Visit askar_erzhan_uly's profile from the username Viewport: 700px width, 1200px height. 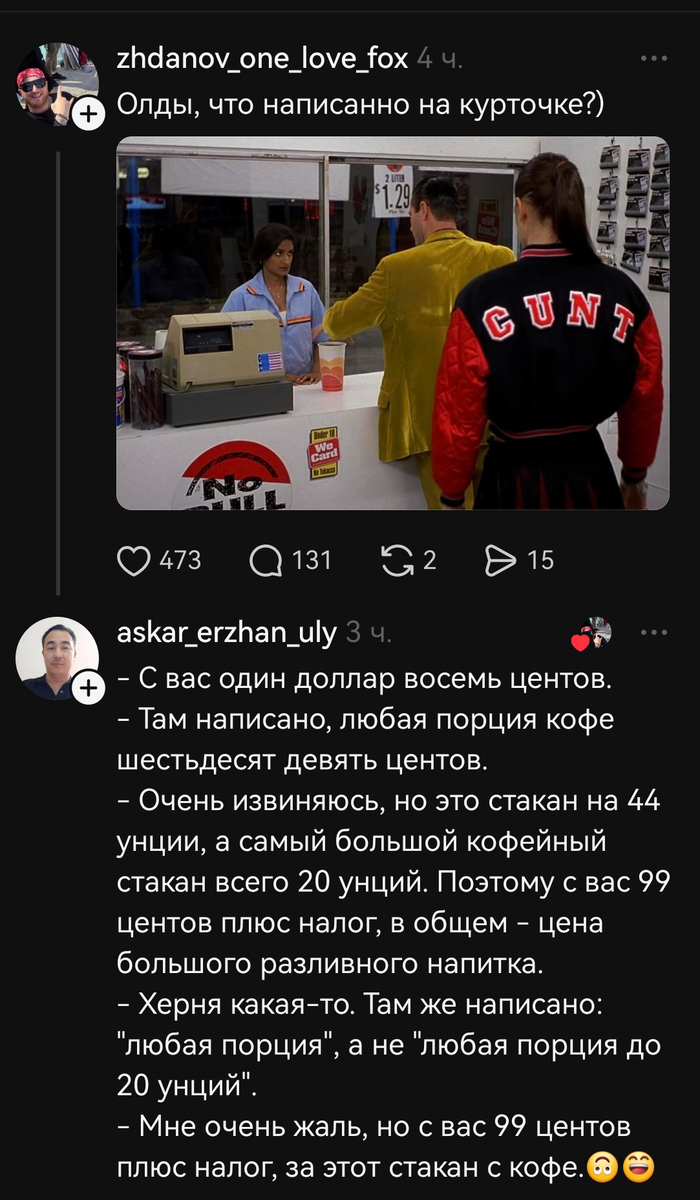pyautogui.click(x=227, y=633)
